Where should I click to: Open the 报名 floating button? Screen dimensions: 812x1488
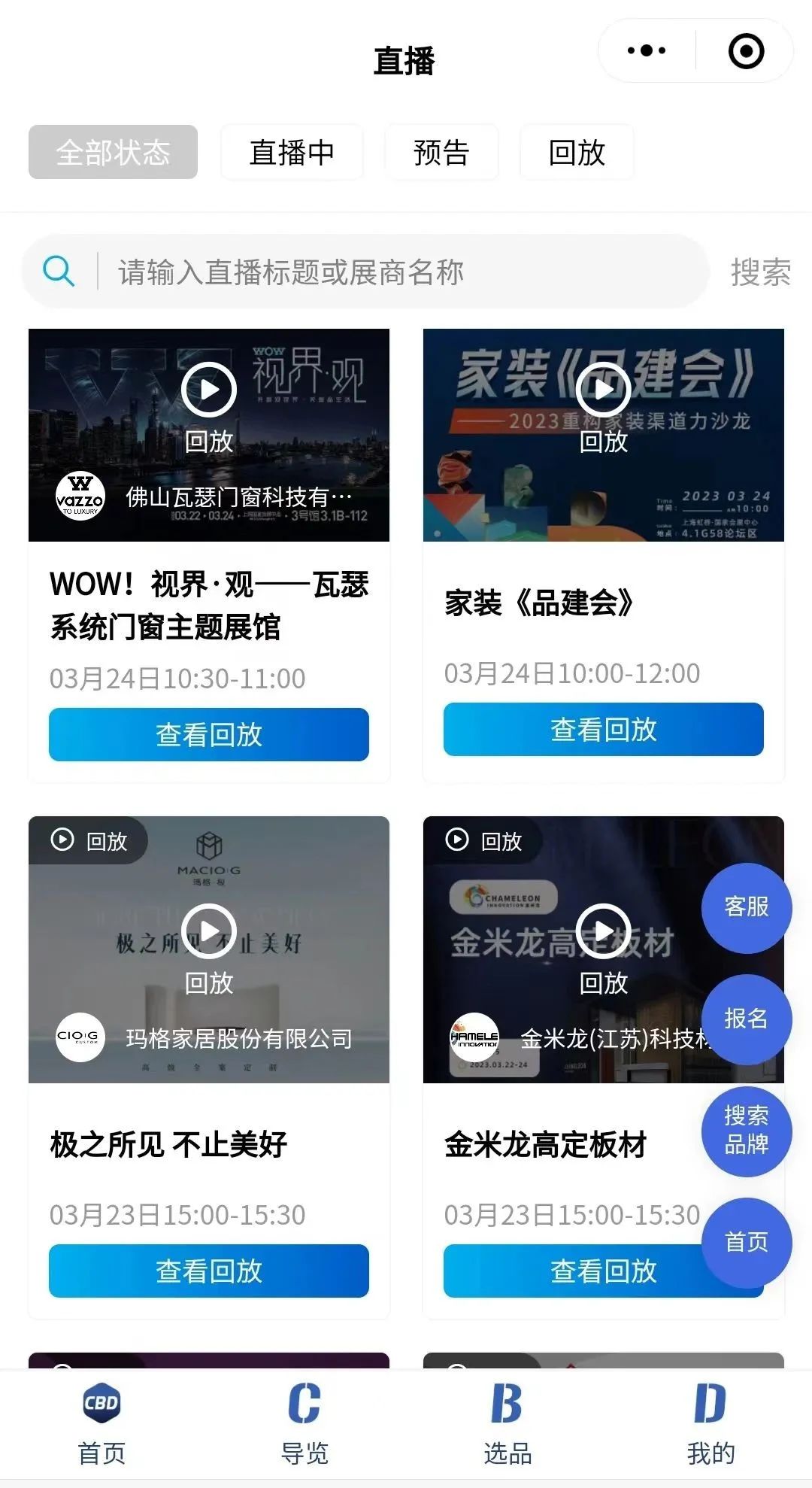[x=746, y=1019]
